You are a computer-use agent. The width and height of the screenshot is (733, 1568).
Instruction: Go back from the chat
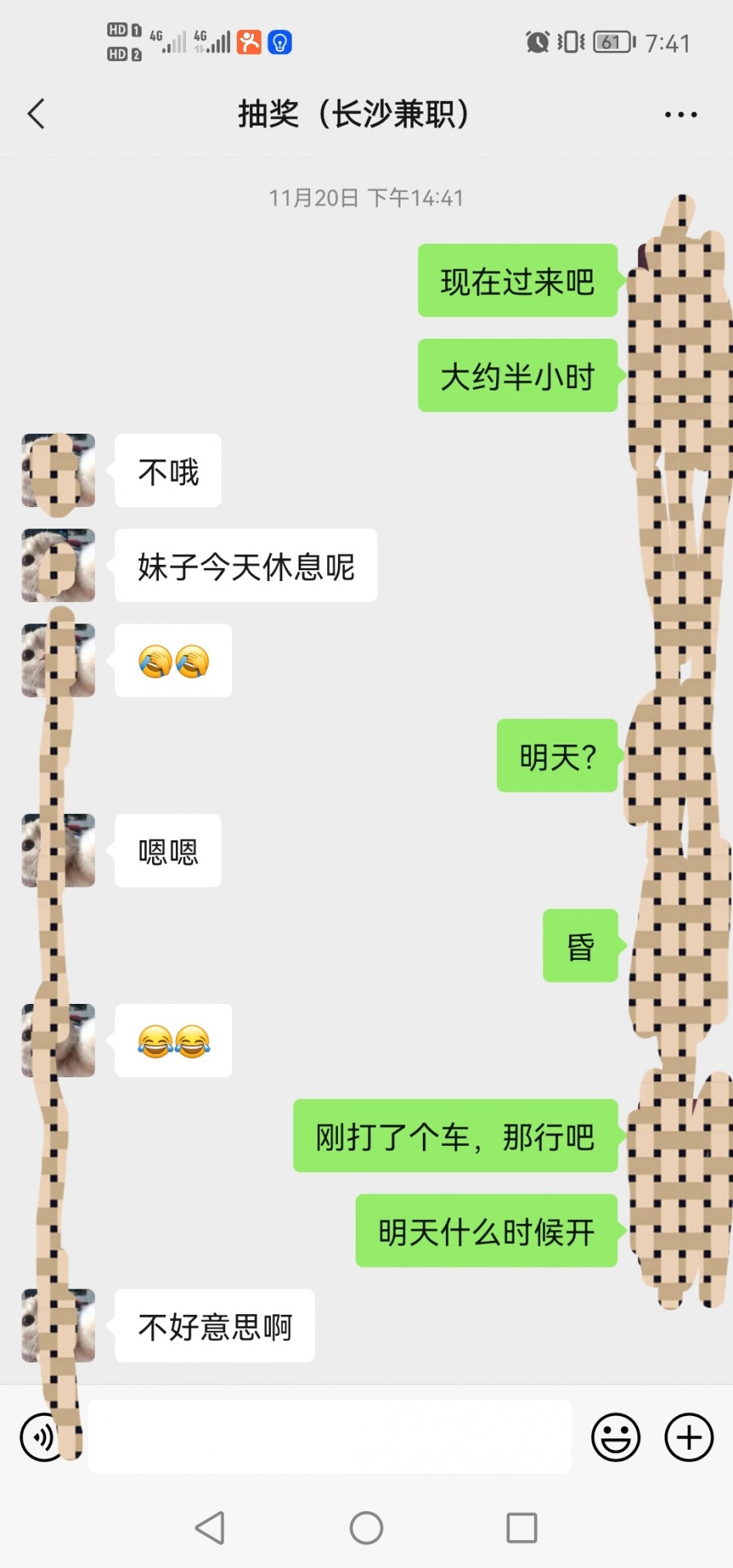pyautogui.click(x=36, y=114)
